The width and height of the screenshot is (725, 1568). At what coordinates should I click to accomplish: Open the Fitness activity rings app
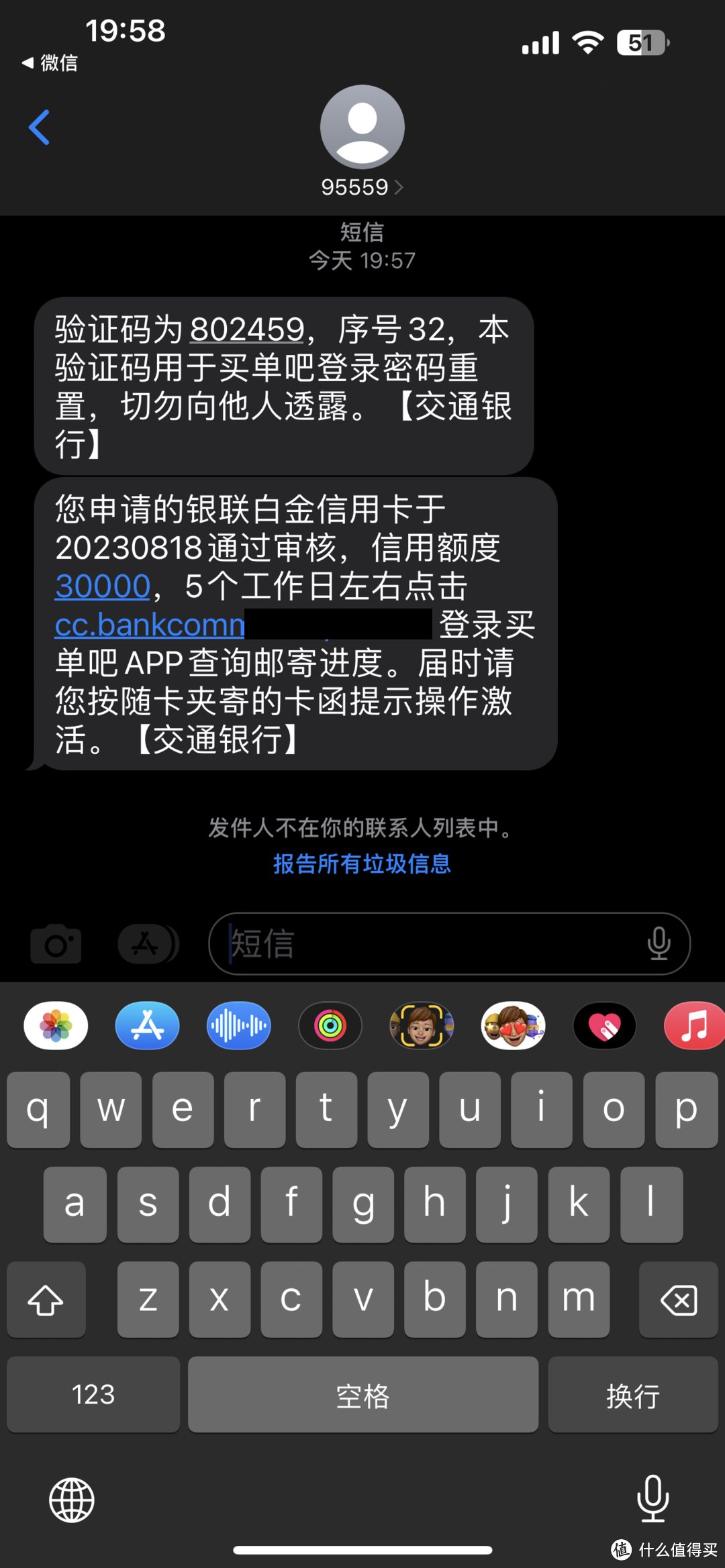coord(330,1026)
